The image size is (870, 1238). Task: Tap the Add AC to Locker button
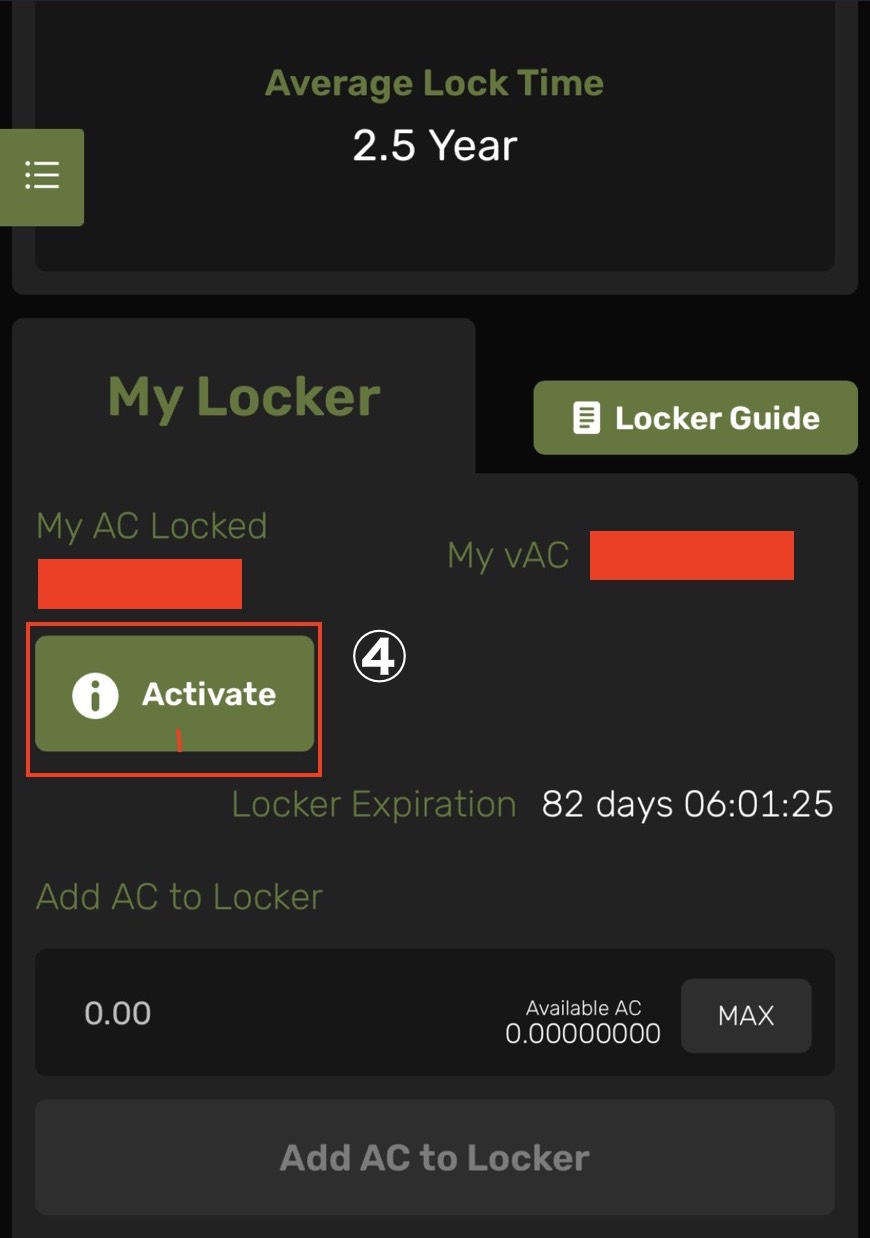coord(434,1157)
